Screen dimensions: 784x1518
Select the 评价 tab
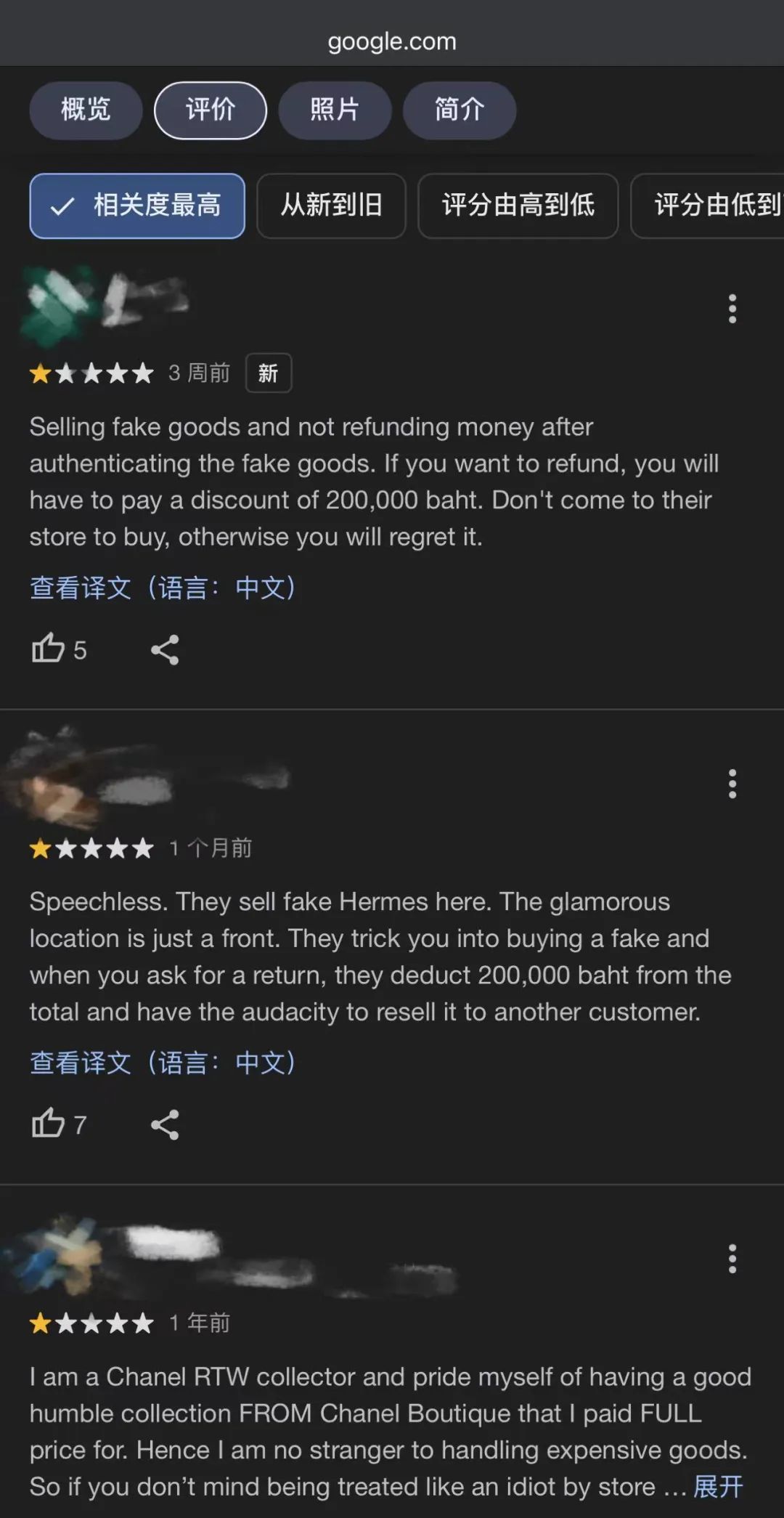pos(211,110)
